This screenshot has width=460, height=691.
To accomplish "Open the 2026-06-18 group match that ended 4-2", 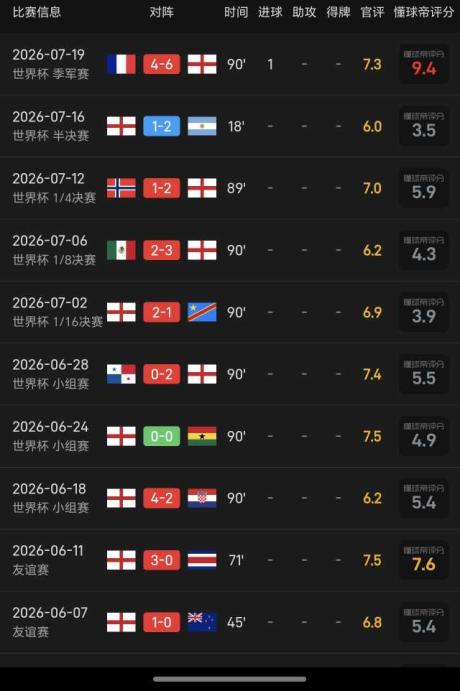I will click(x=230, y=498).
